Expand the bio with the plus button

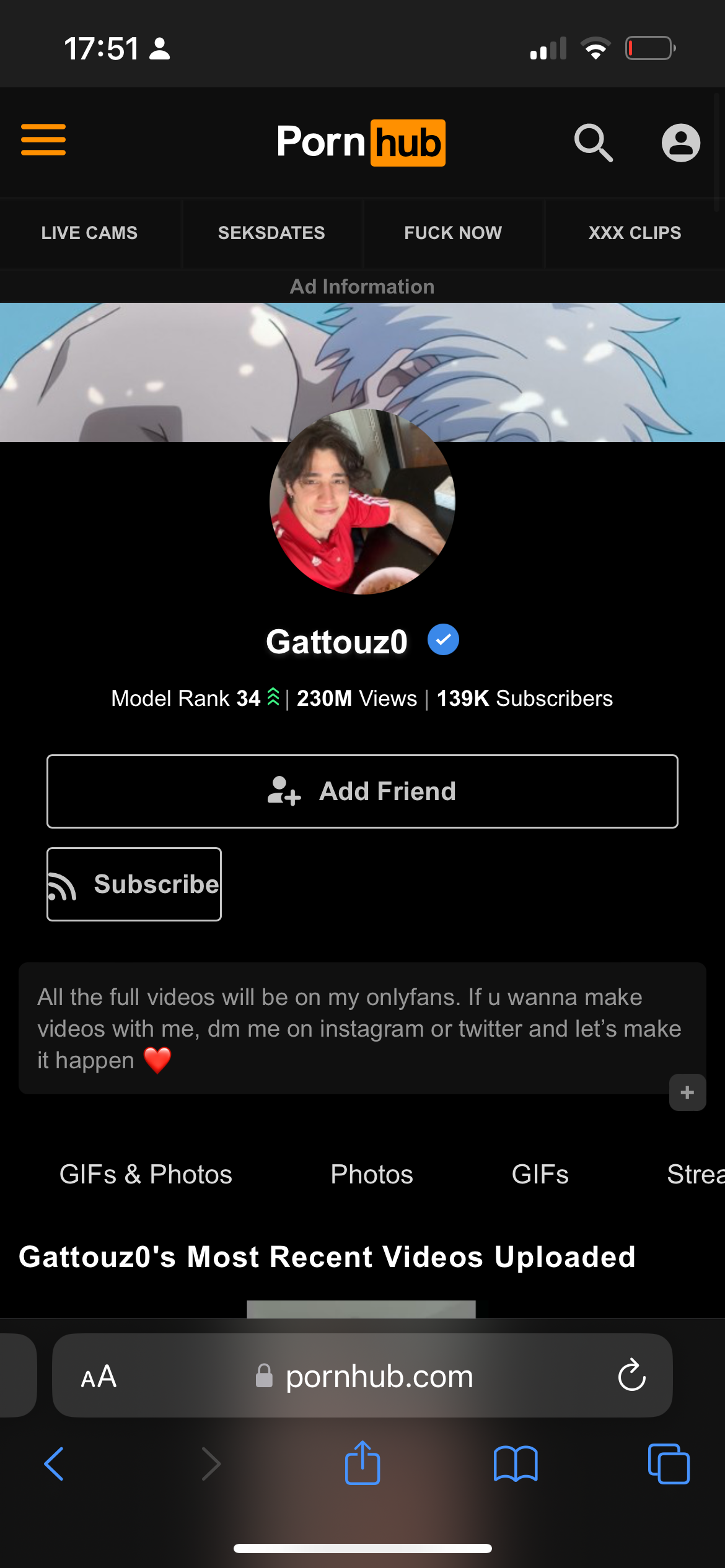coord(687,1092)
